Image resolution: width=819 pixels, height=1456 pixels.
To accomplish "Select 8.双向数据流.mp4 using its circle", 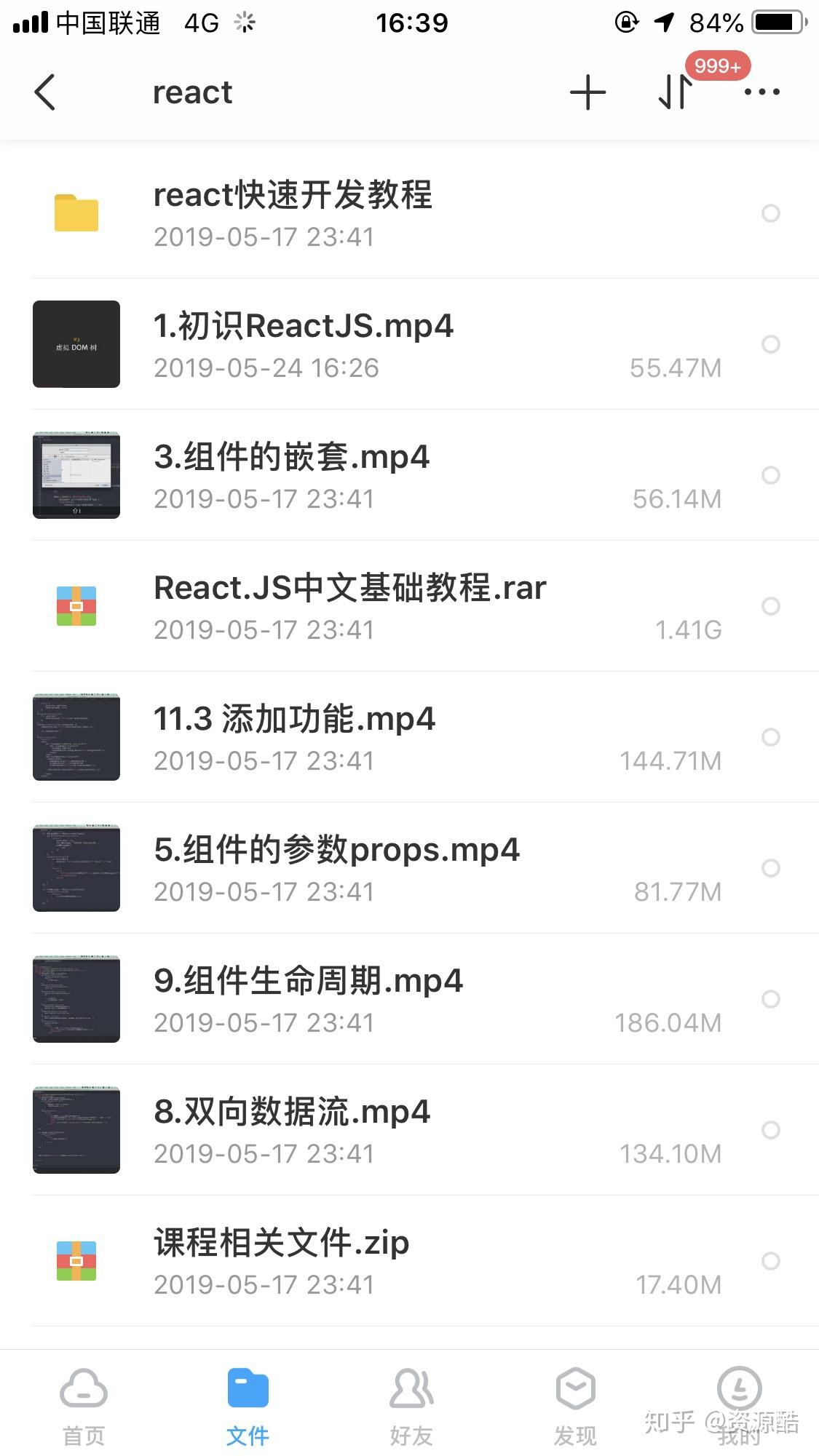I will (770, 1130).
